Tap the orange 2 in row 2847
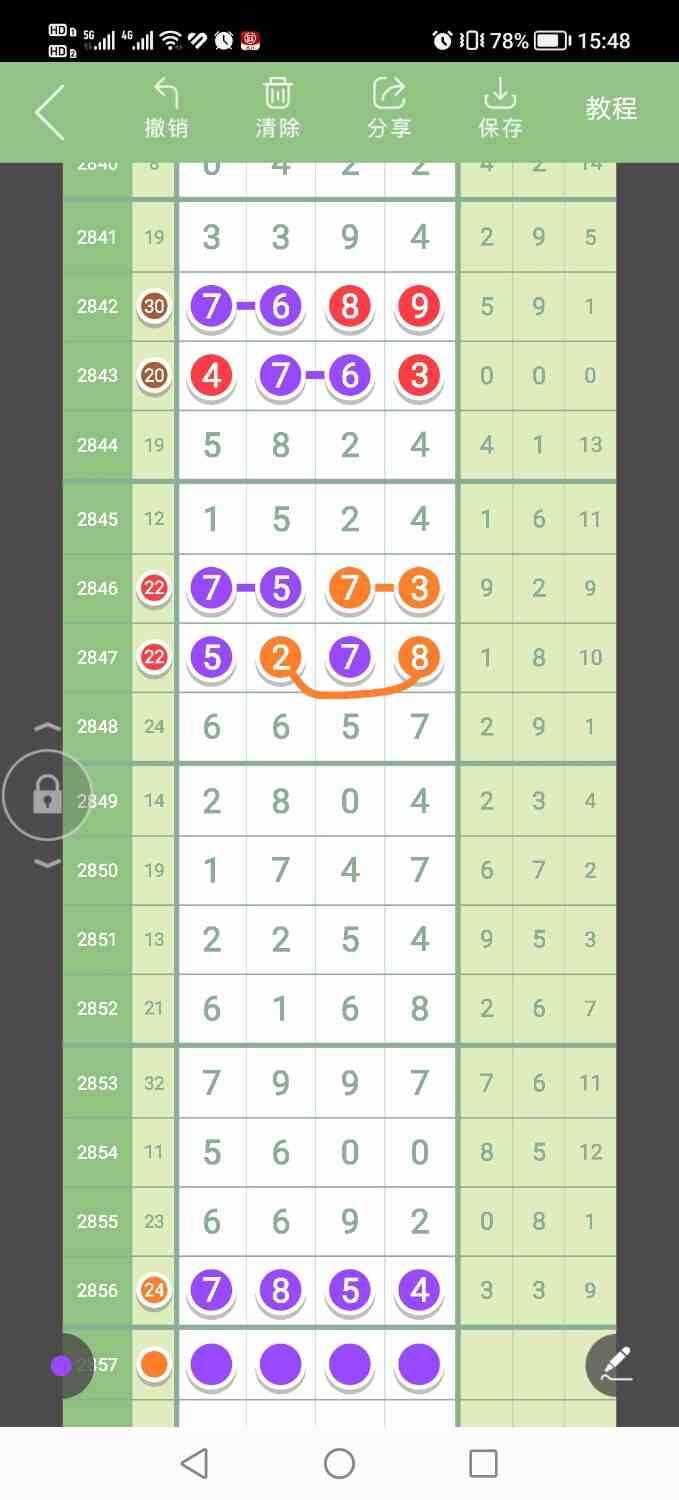 click(280, 657)
